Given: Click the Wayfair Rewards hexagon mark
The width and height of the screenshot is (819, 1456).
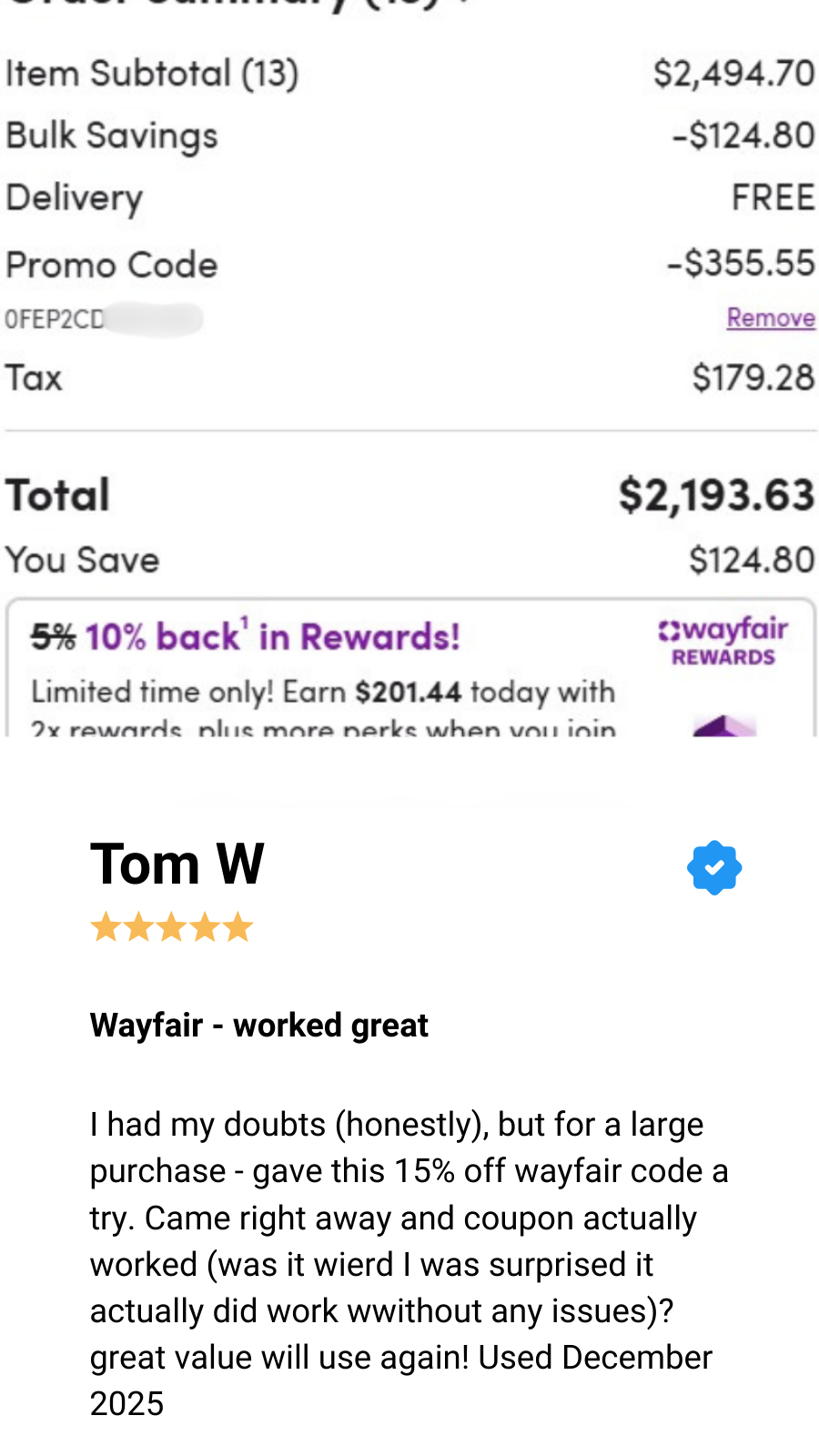Looking at the screenshot, I should 669,632.
